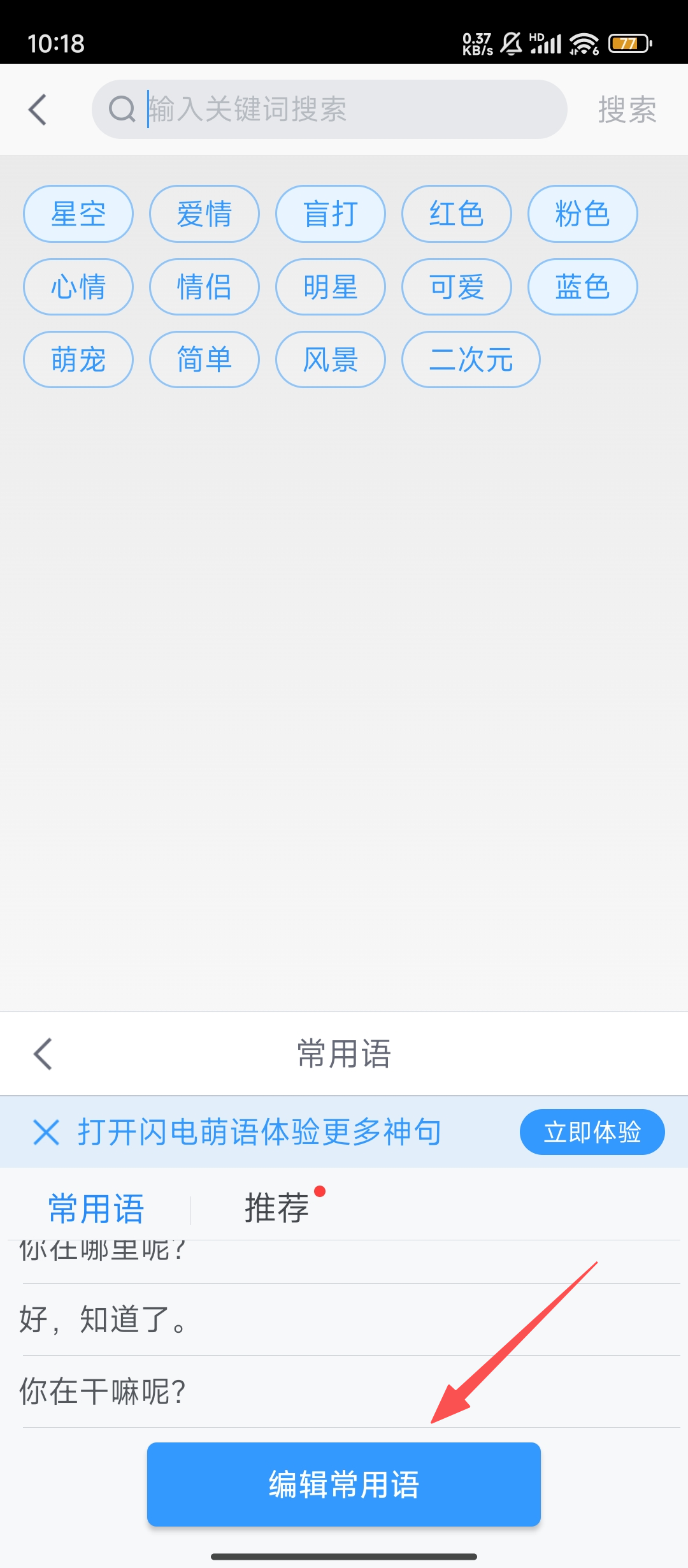Tap 立即体验 to try it now
This screenshot has height=1568, width=688.
592,1132
